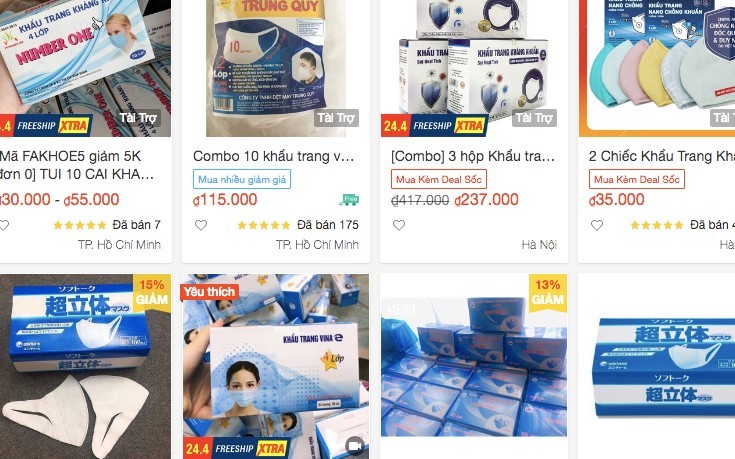Image resolution: width=735 pixels, height=459 pixels.
Task: Open the Japanese mask product with 15% GIẢM badge
Action: [x=85, y=366]
